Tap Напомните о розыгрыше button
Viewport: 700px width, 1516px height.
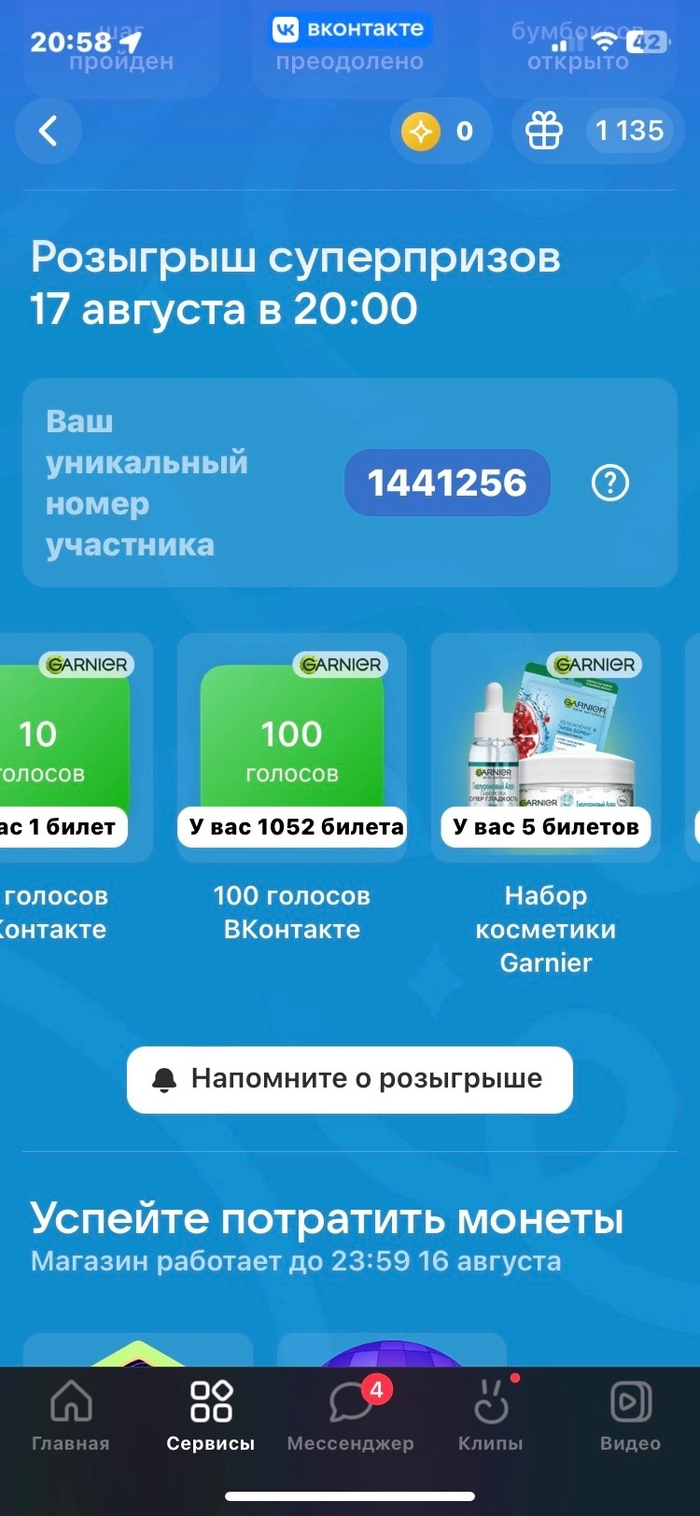point(349,1079)
